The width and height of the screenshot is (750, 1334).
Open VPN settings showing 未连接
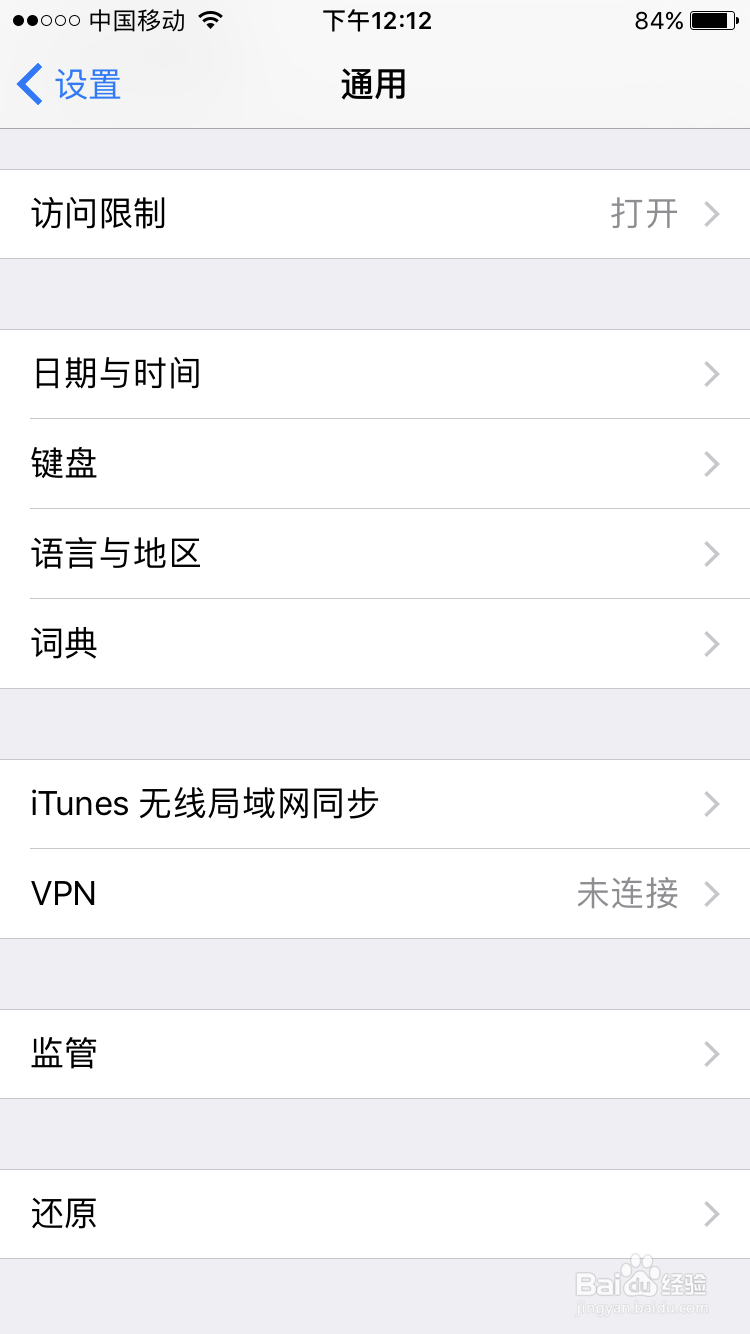(x=375, y=894)
